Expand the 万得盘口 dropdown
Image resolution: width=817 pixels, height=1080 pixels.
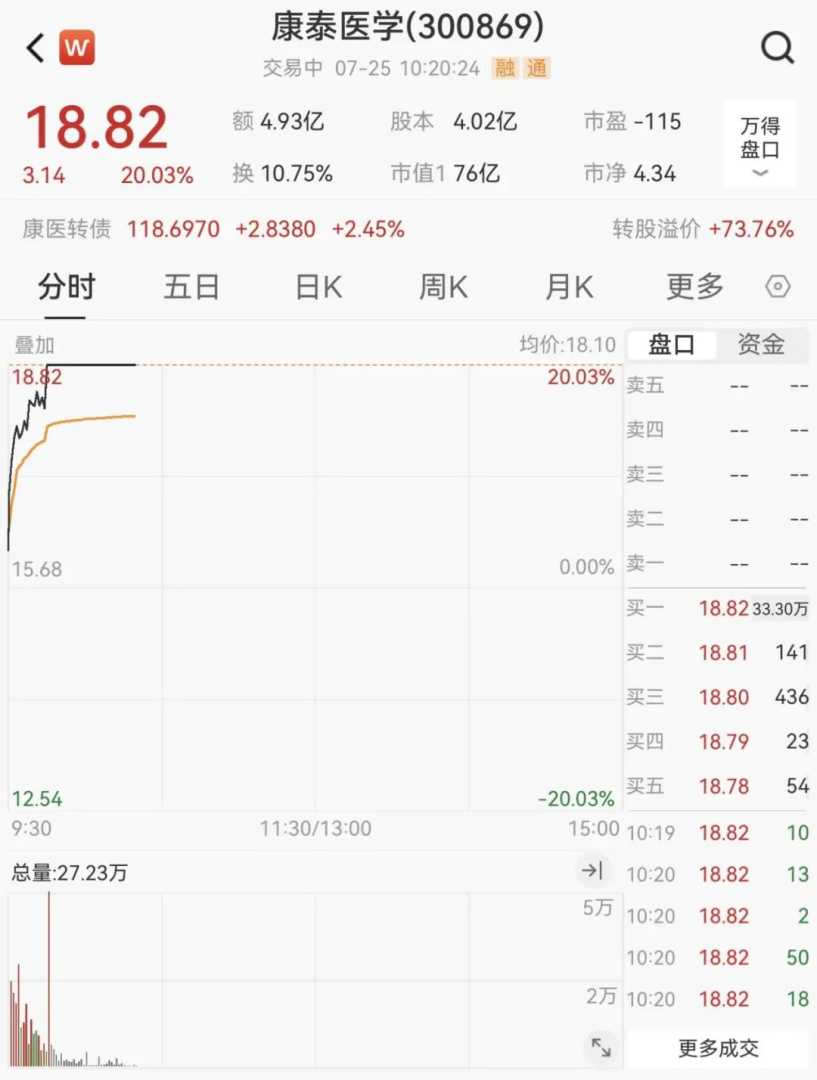(x=760, y=145)
